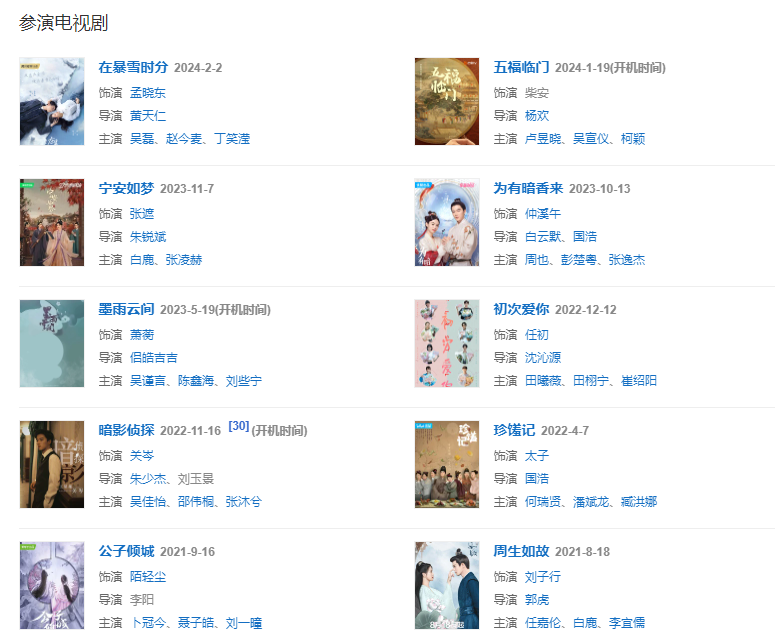Image resolution: width=775 pixels, height=643 pixels.
Task: Open the 在暴雪时分 drama title link
Action: pyautogui.click(x=133, y=68)
